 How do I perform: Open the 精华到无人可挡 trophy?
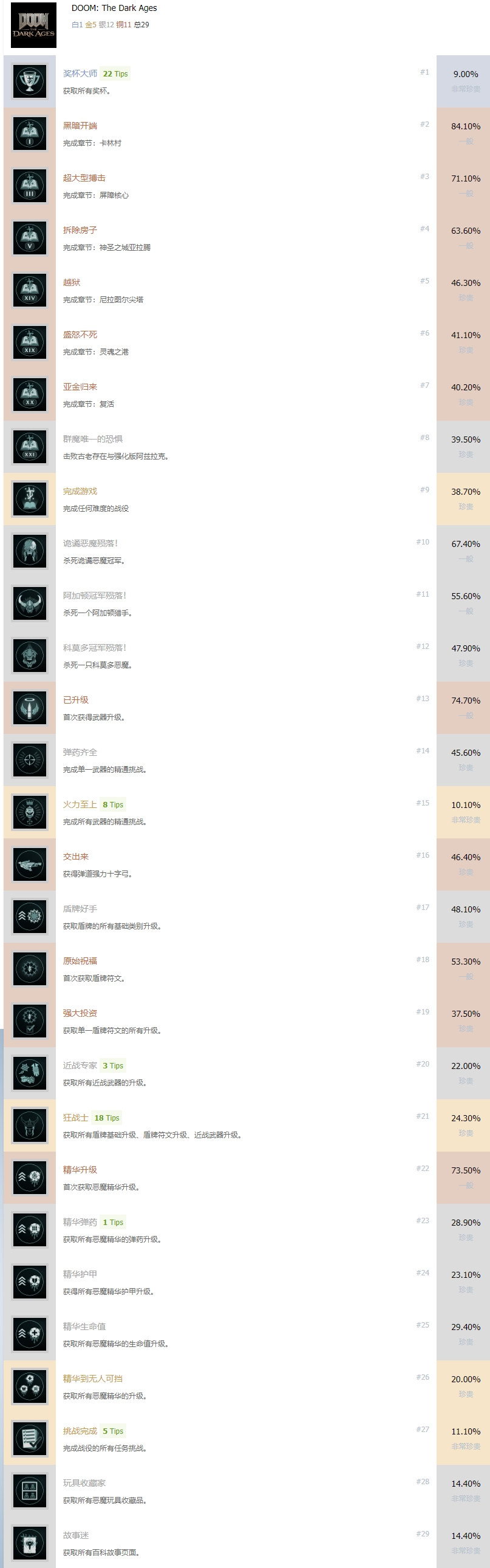(92, 1379)
